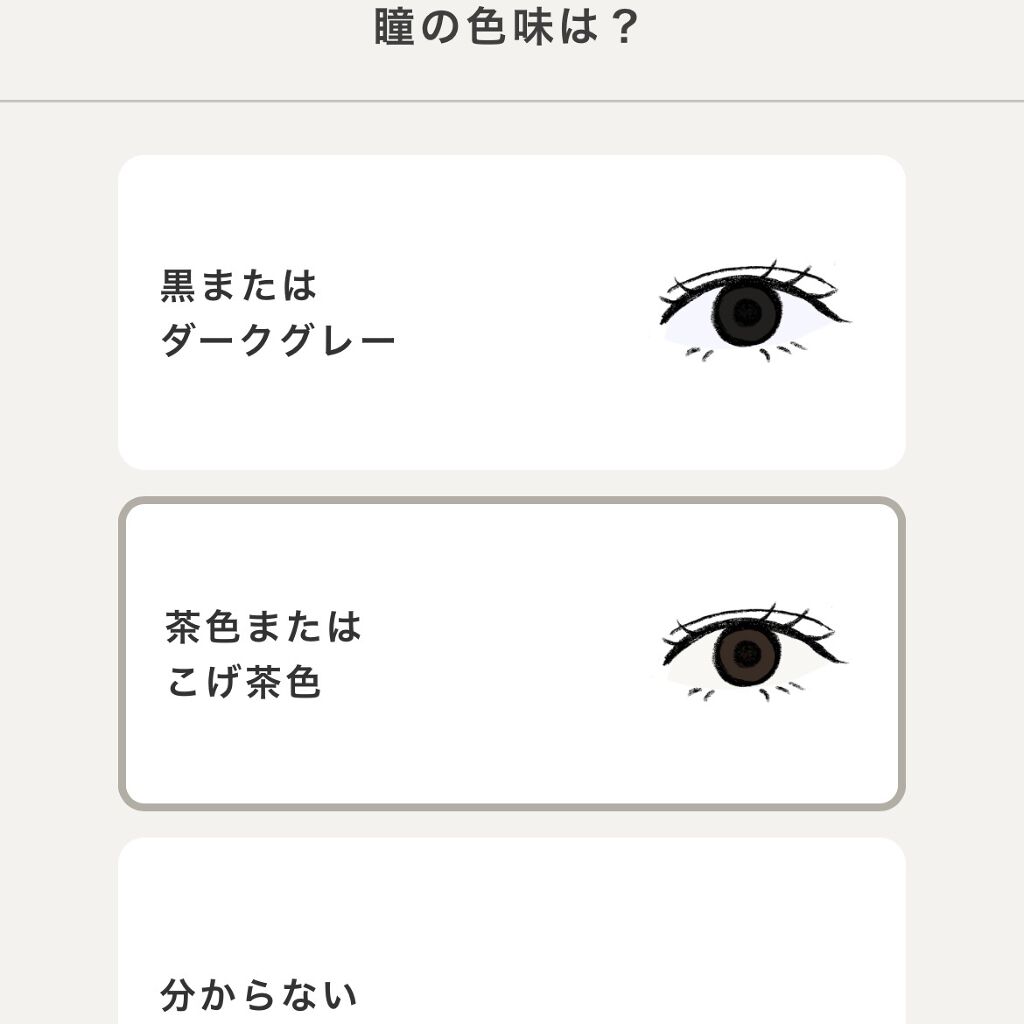Select the 黒またはダークグレー eye color option
Image resolution: width=1024 pixels, height=1024 pixels.
point(511,312)
